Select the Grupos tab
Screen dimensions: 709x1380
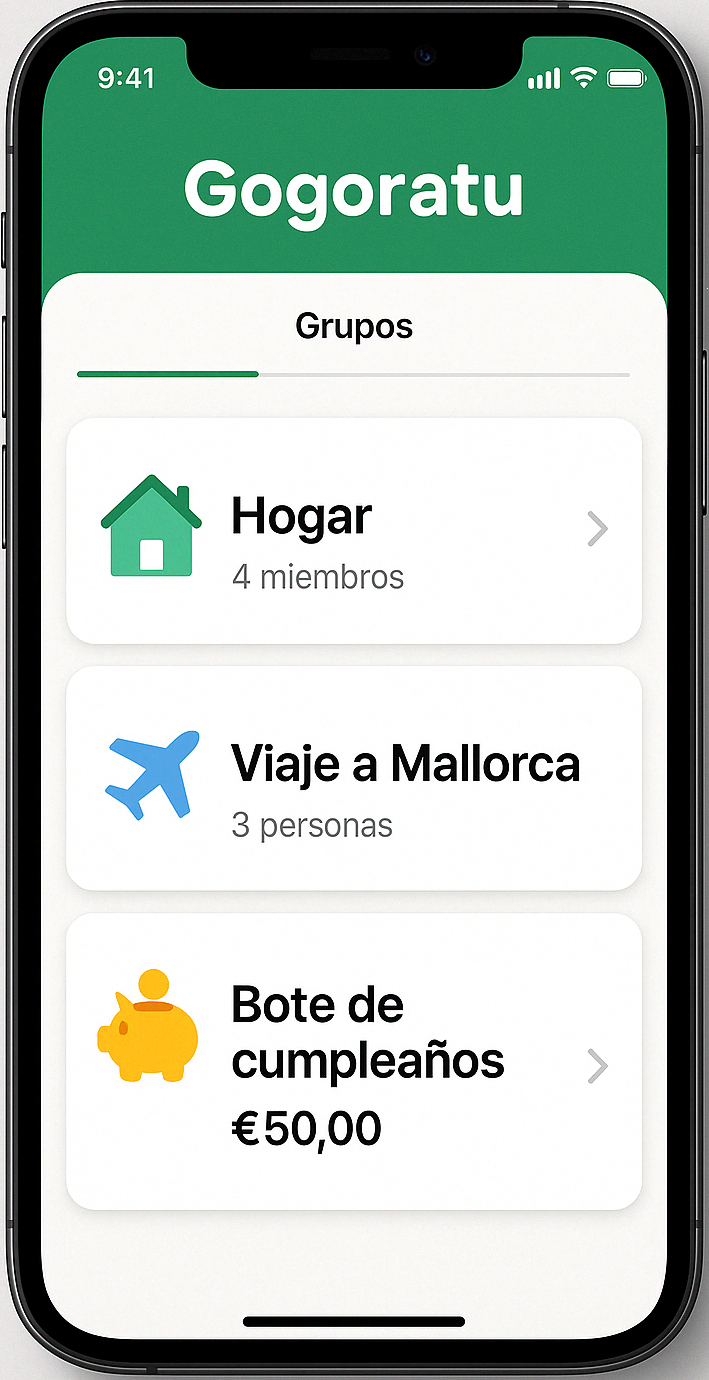click(354, 326)
